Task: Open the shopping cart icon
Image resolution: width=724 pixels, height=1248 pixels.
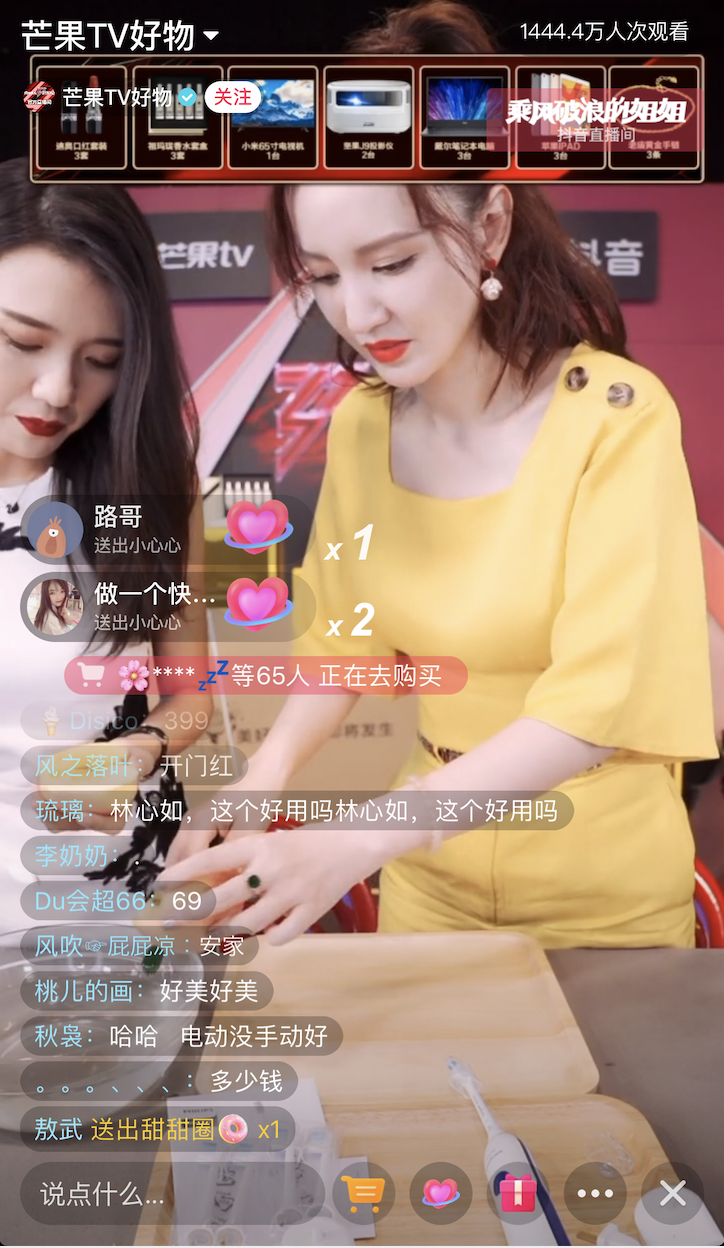Action: (363, 1192)
